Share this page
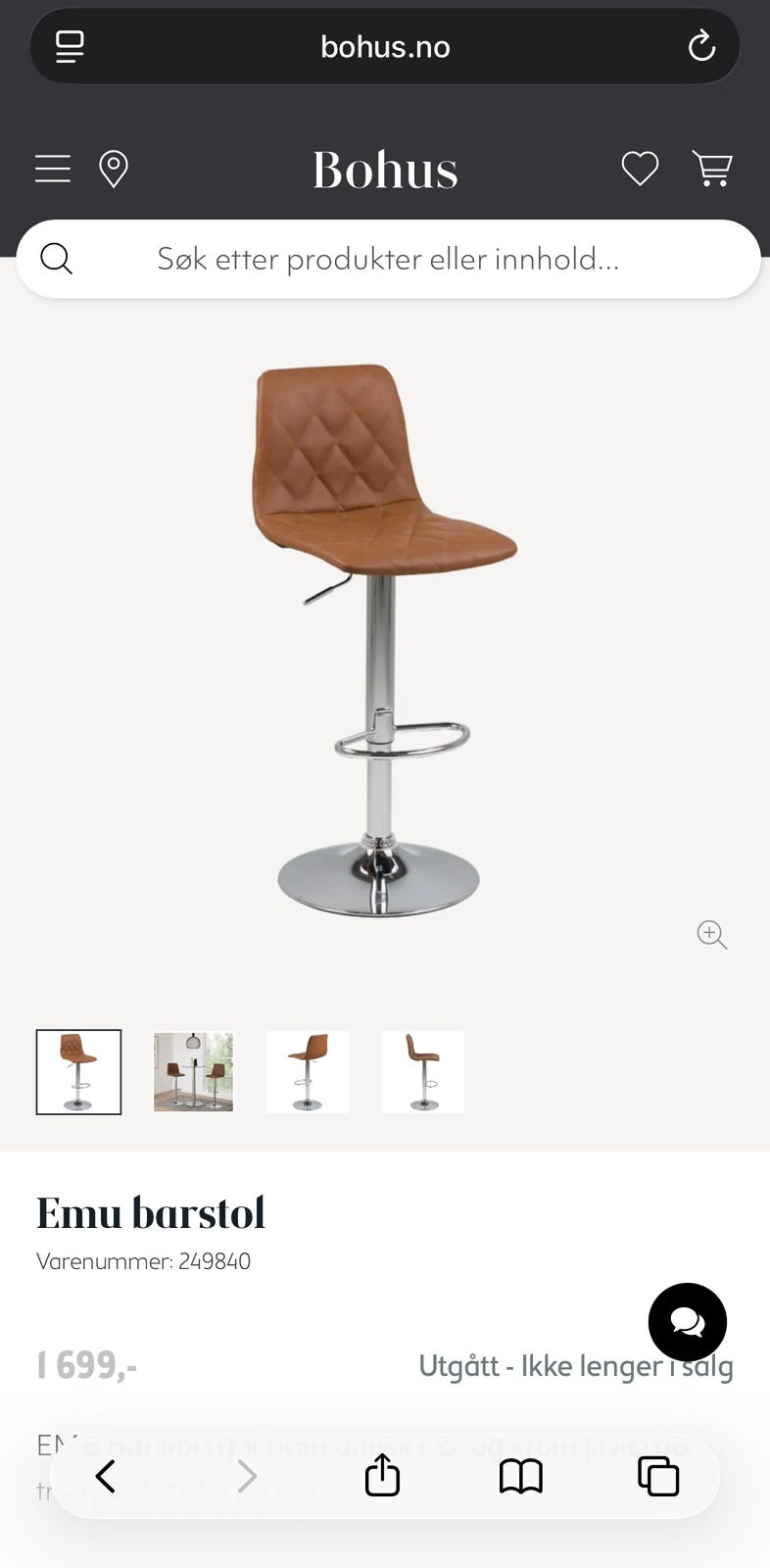 point(382,1475)
